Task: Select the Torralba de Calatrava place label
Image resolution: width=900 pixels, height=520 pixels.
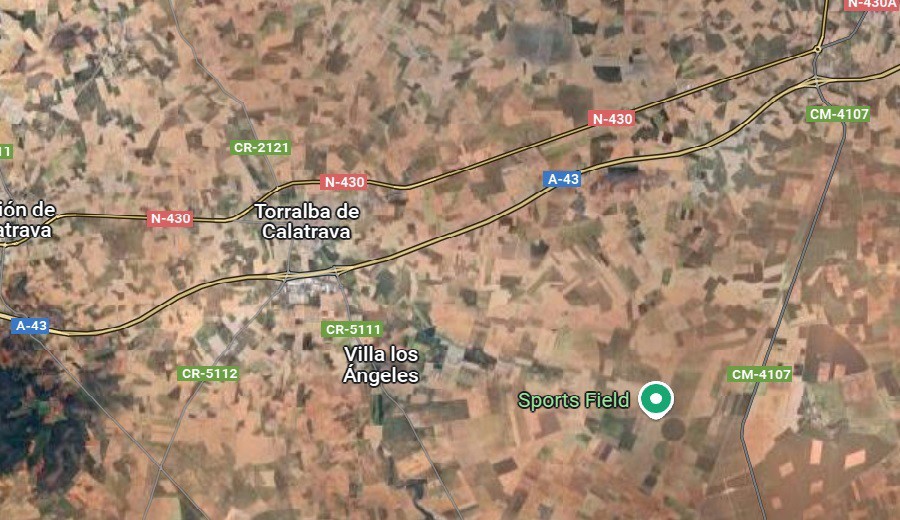Action: [307, 221]
